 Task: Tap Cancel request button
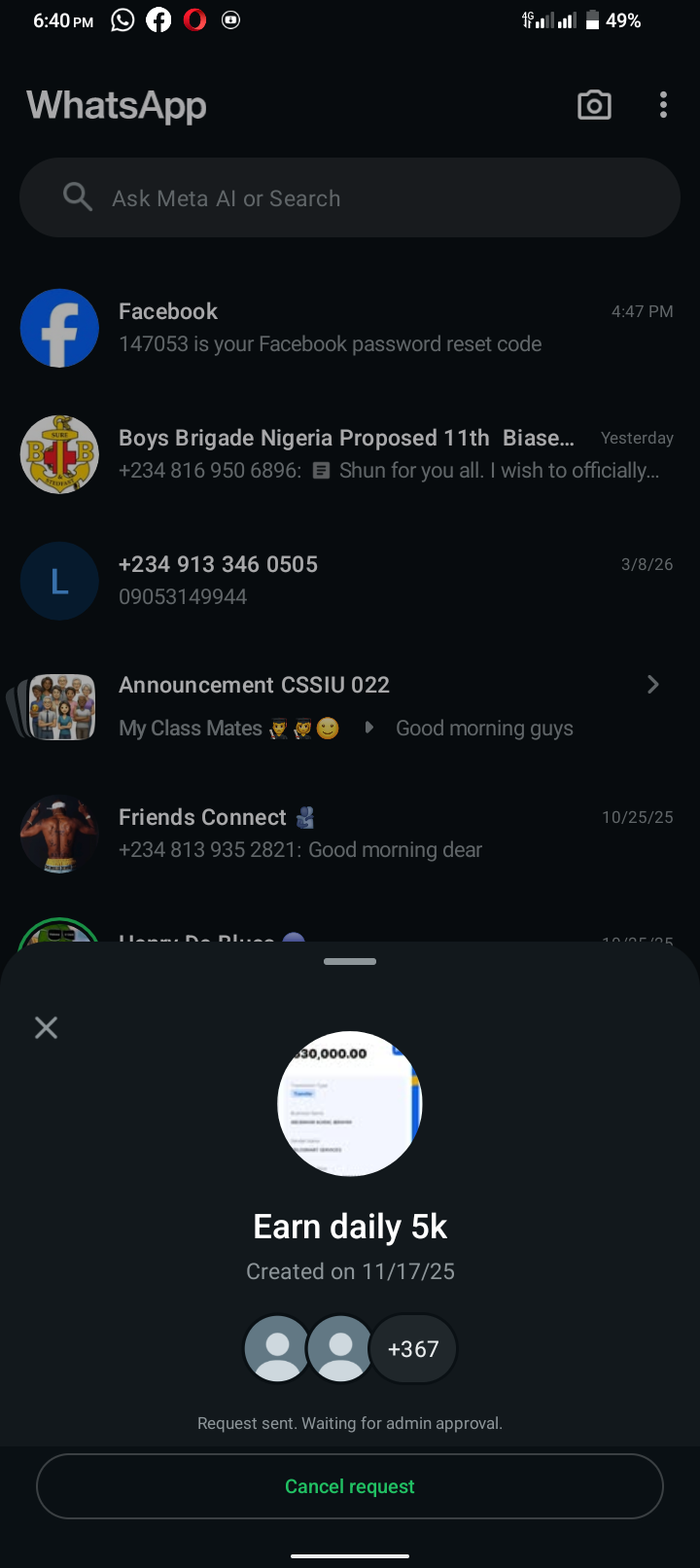click(x=350, y=1485)
